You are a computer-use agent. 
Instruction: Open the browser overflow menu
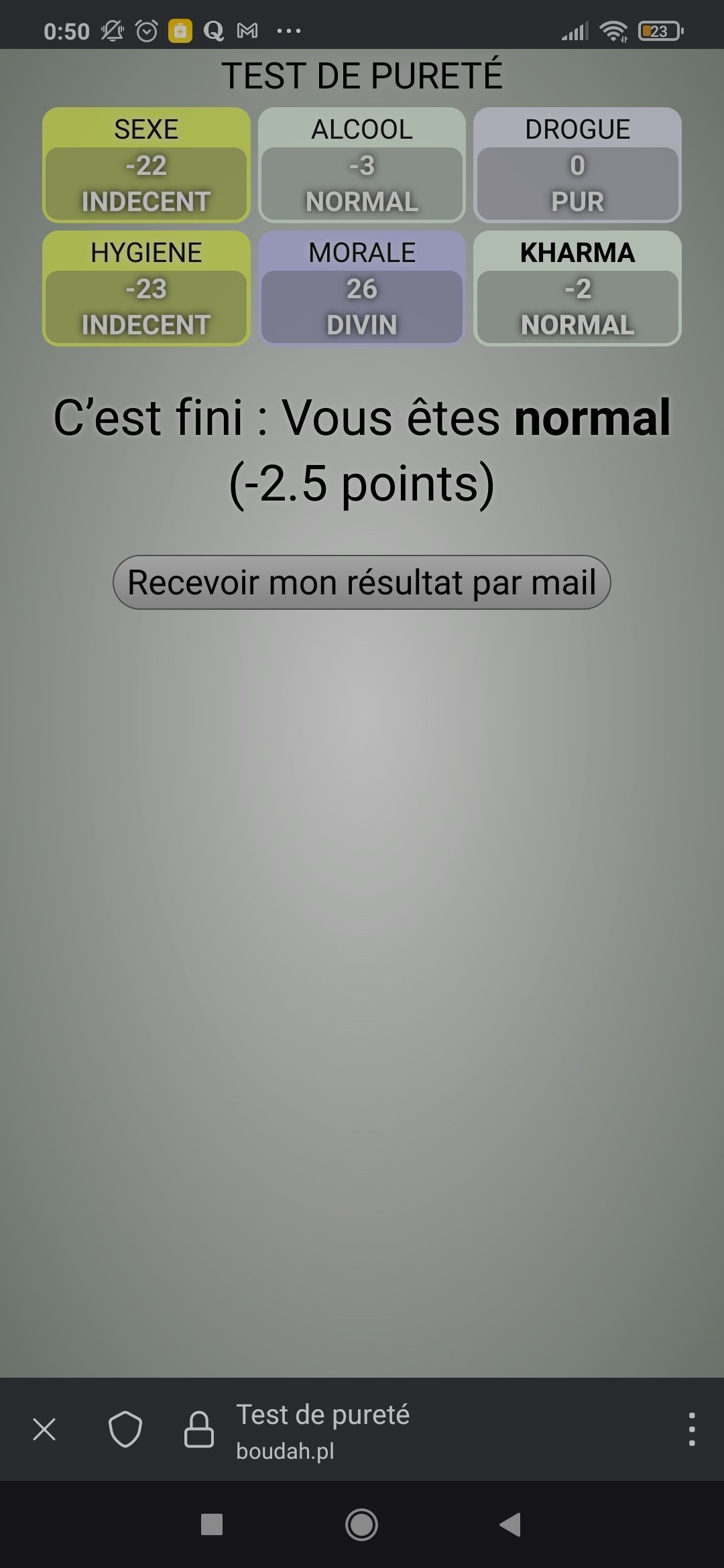(x=691, y=1429)
